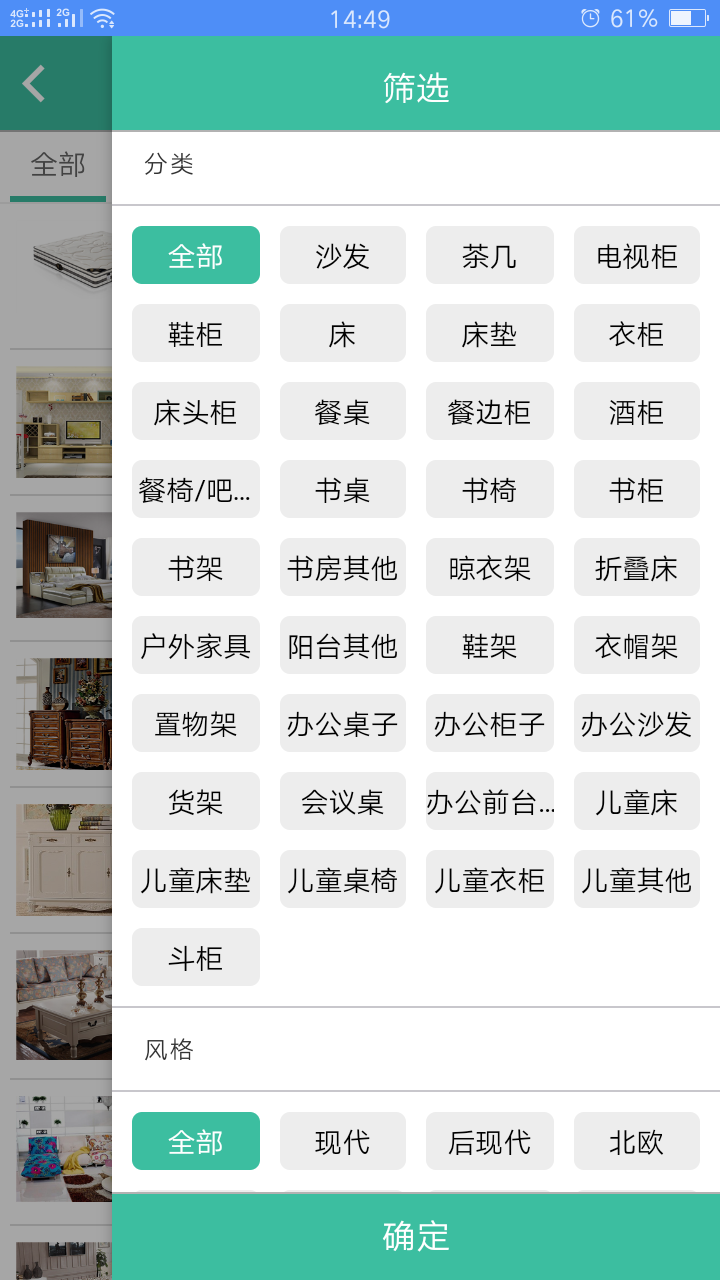Choose 餐桌 as the category

(x=343, y=412)
